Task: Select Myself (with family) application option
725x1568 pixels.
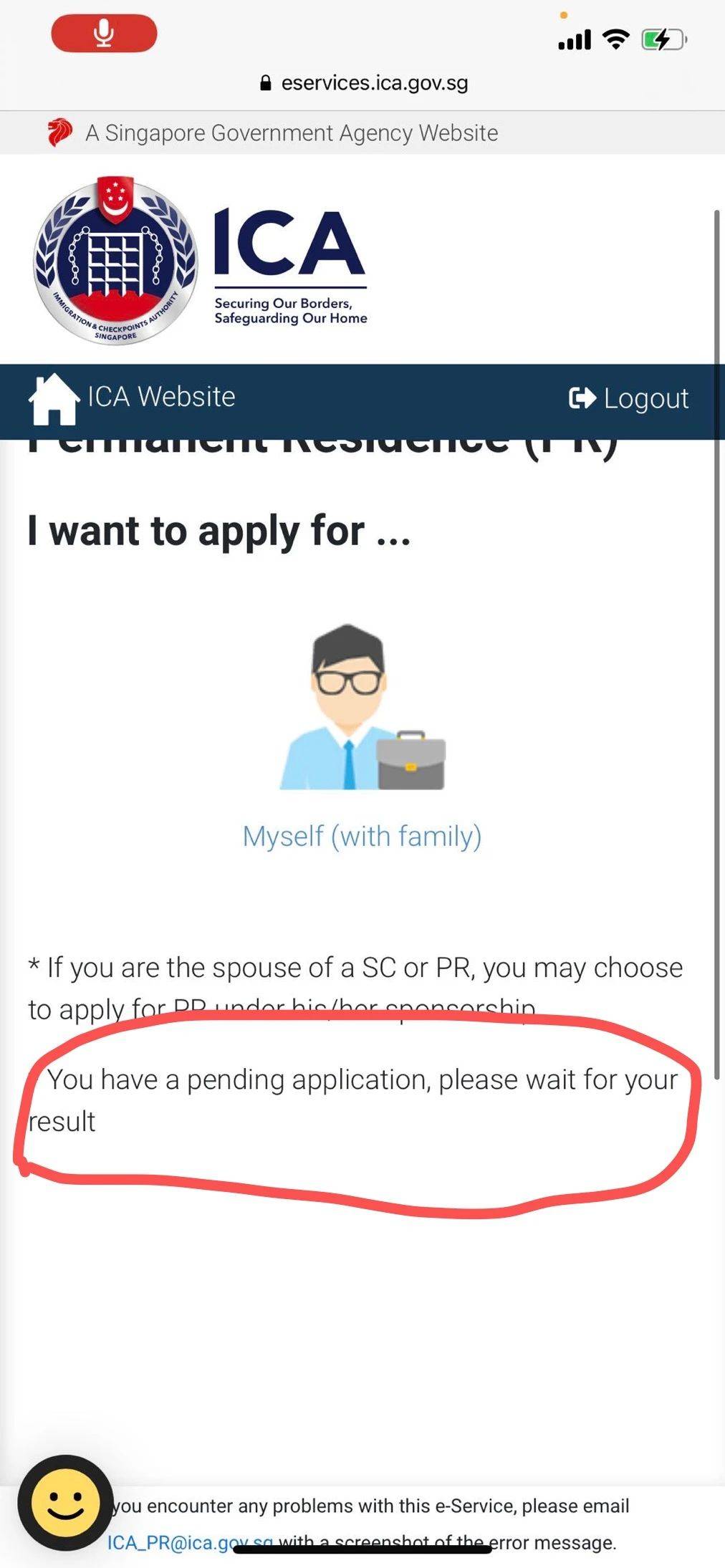Action: pos(362,835)
